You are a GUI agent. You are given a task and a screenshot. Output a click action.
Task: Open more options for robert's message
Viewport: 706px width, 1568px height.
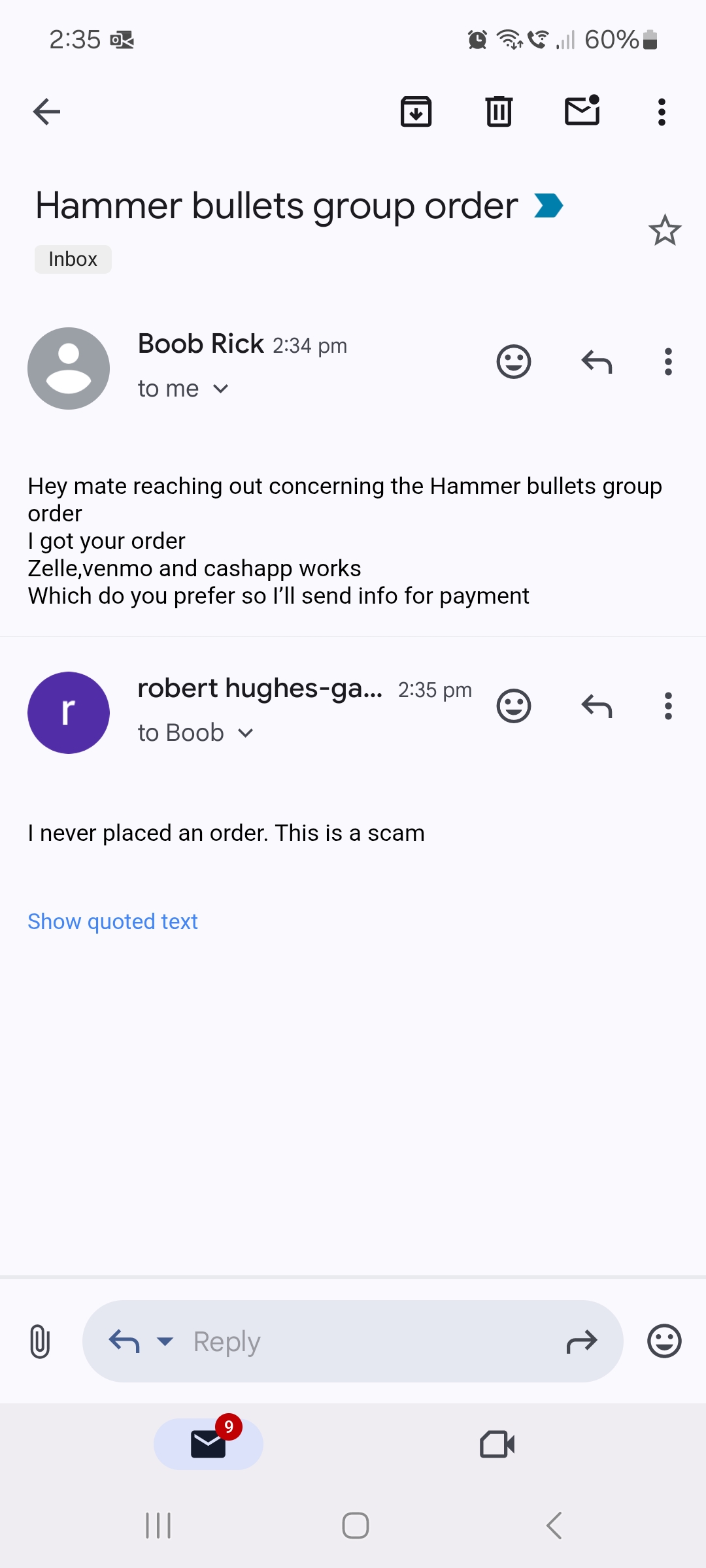pyautogui.click(x=668, y=706)
